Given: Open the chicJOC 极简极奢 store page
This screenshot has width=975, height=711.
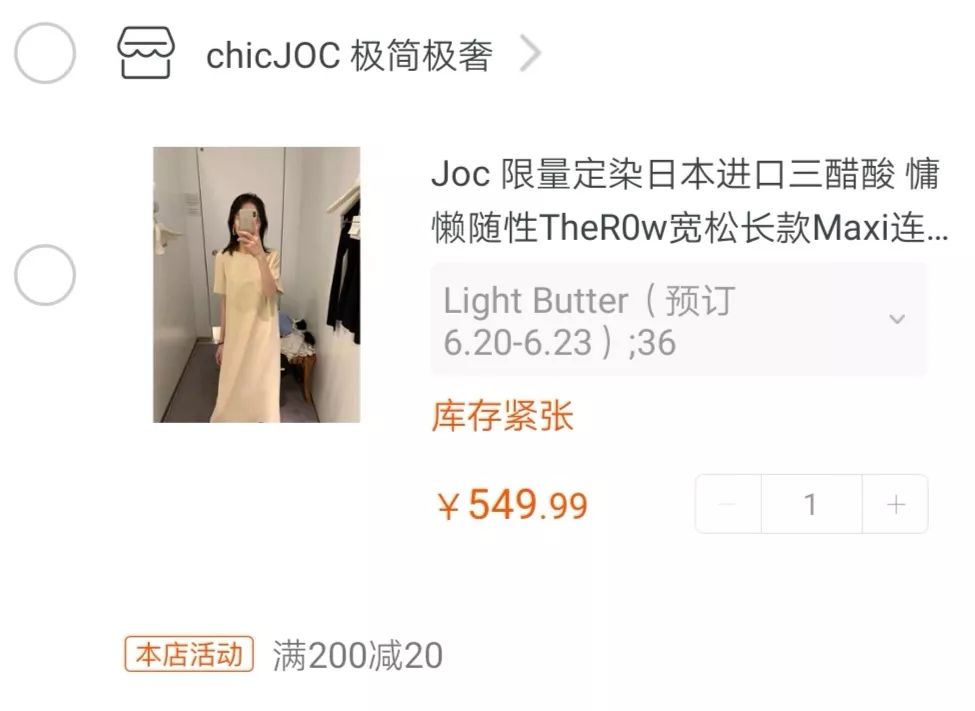Looking at the screenshot, I should (x=348, y=55).
